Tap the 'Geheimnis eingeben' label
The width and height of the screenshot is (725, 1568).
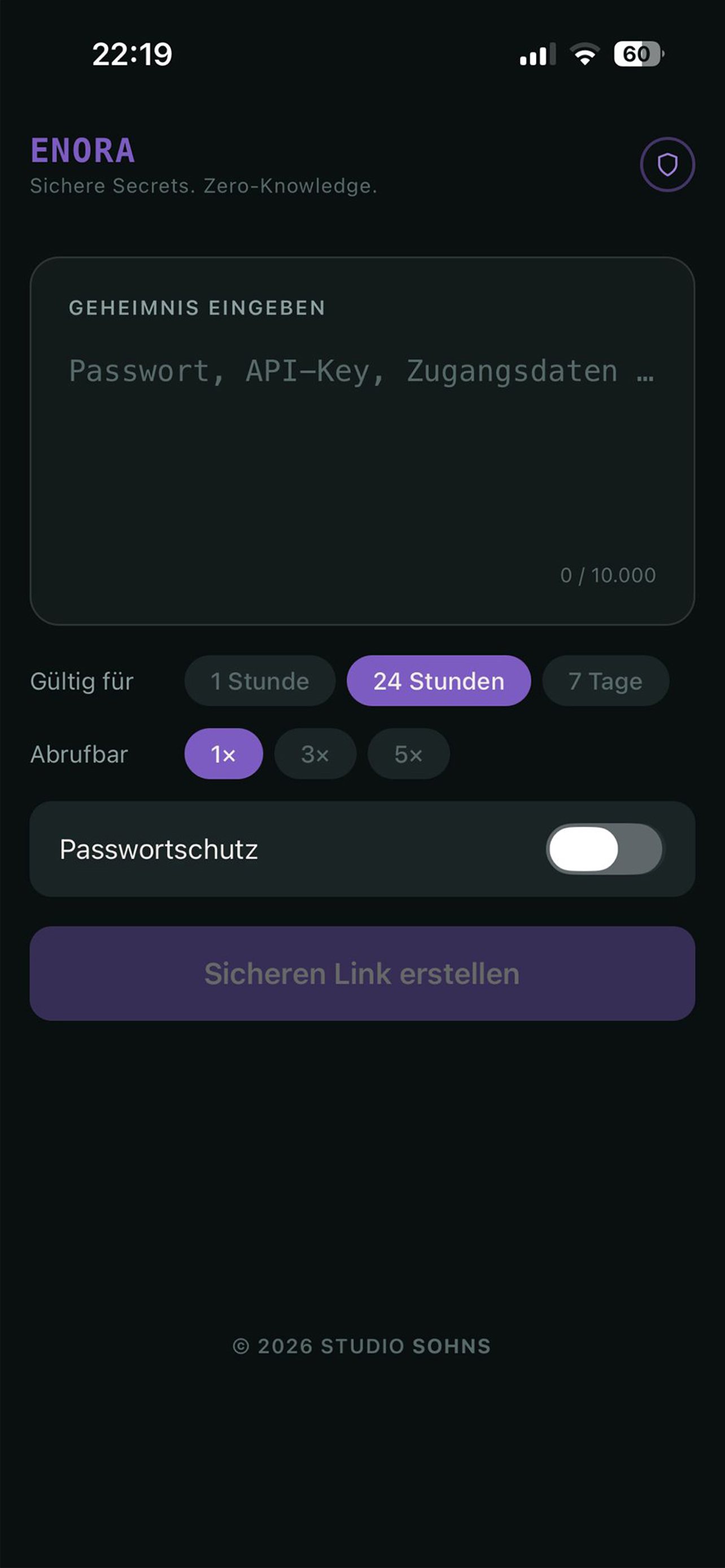tap(196, 308)
